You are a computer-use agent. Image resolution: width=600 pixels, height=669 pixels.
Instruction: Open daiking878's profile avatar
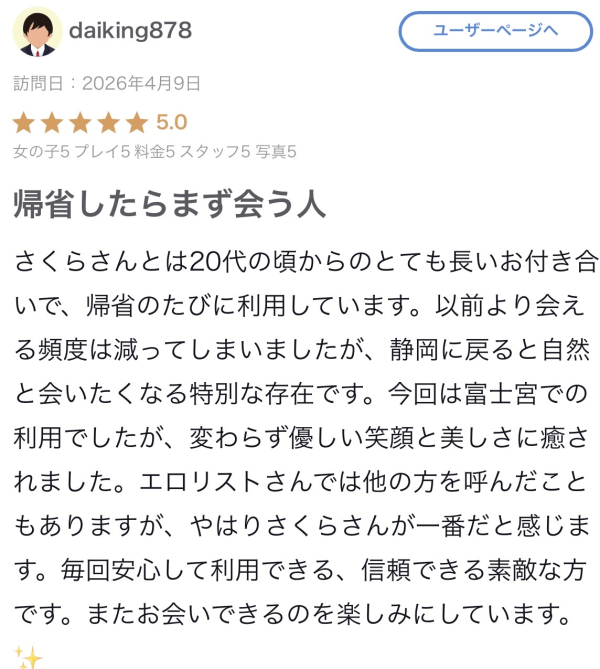(x=37, y=31)
